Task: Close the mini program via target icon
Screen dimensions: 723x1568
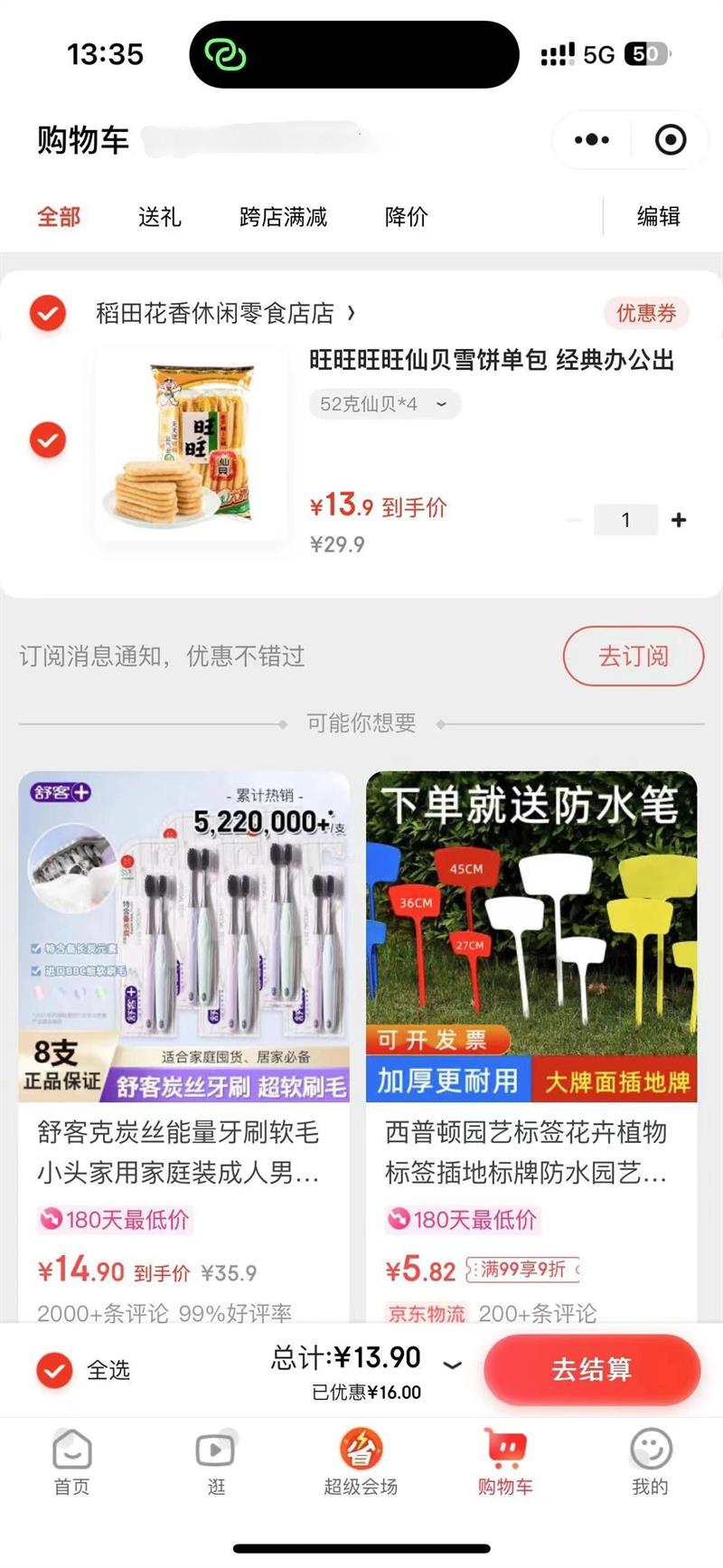Action: coord(670,140)
